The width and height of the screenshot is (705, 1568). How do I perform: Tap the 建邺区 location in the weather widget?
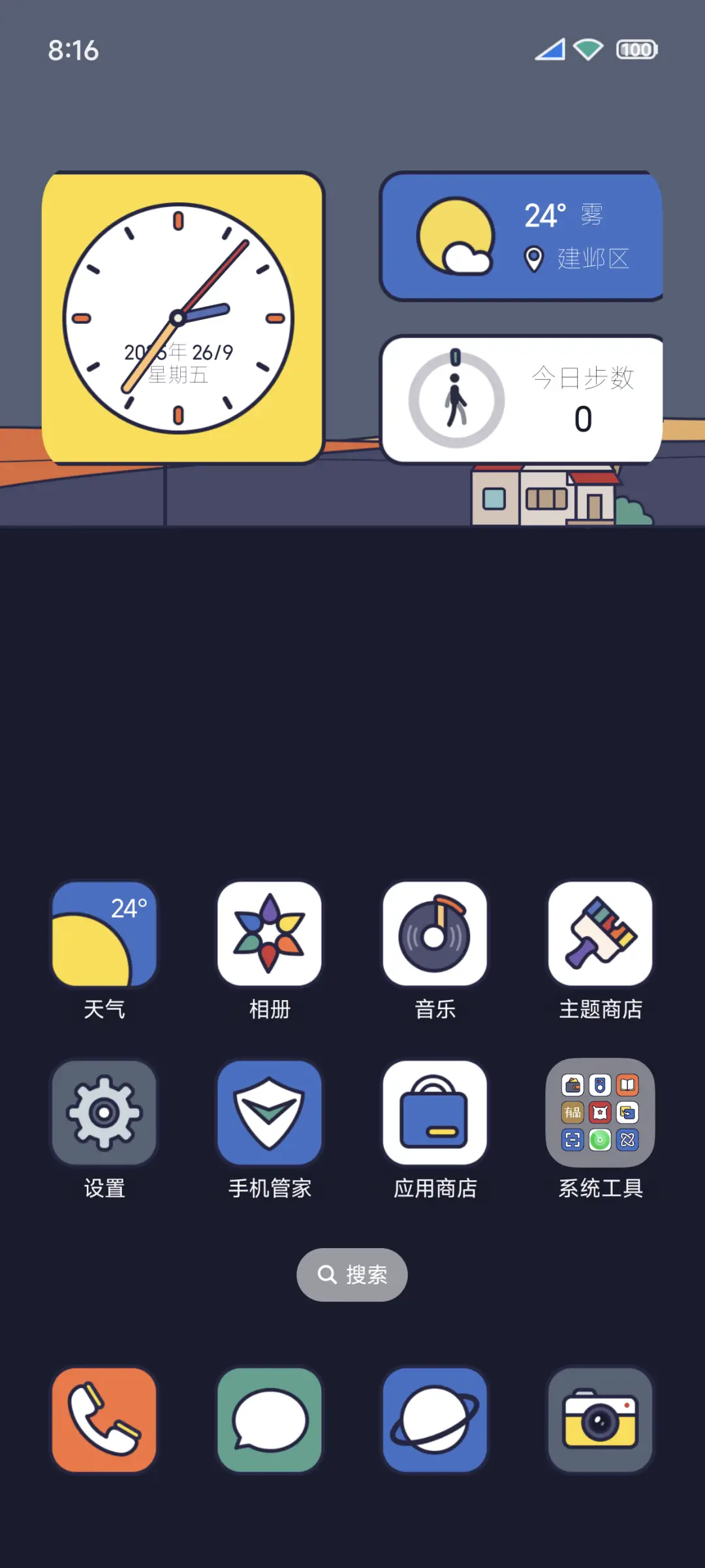[x=593, y=259]
